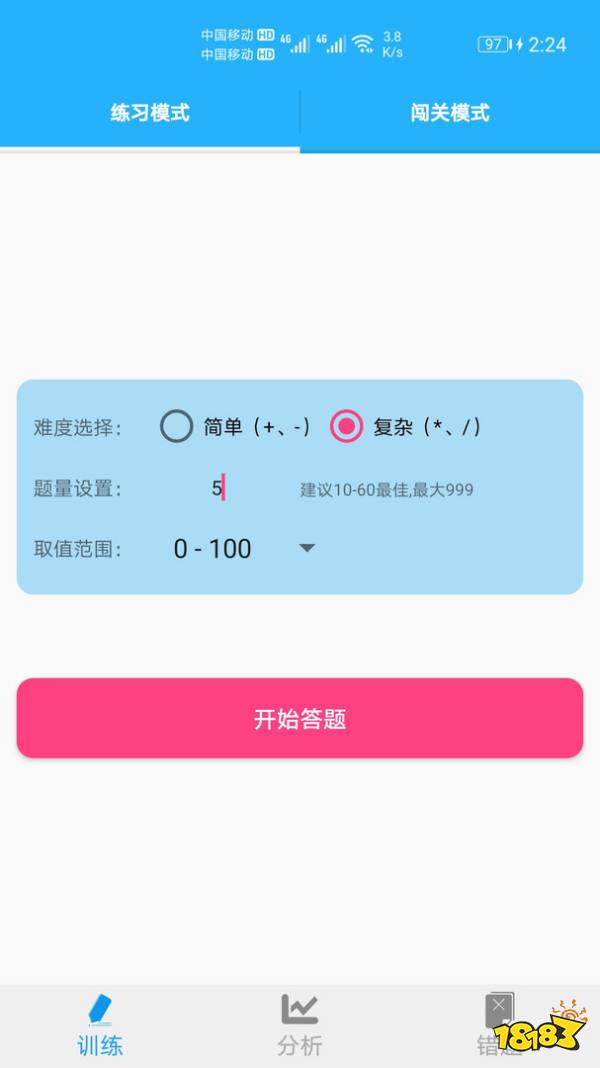This screenshot has height=1068, width=600.
Task: Switch to the 闯关模式 tab
Action: coord(450,113)
